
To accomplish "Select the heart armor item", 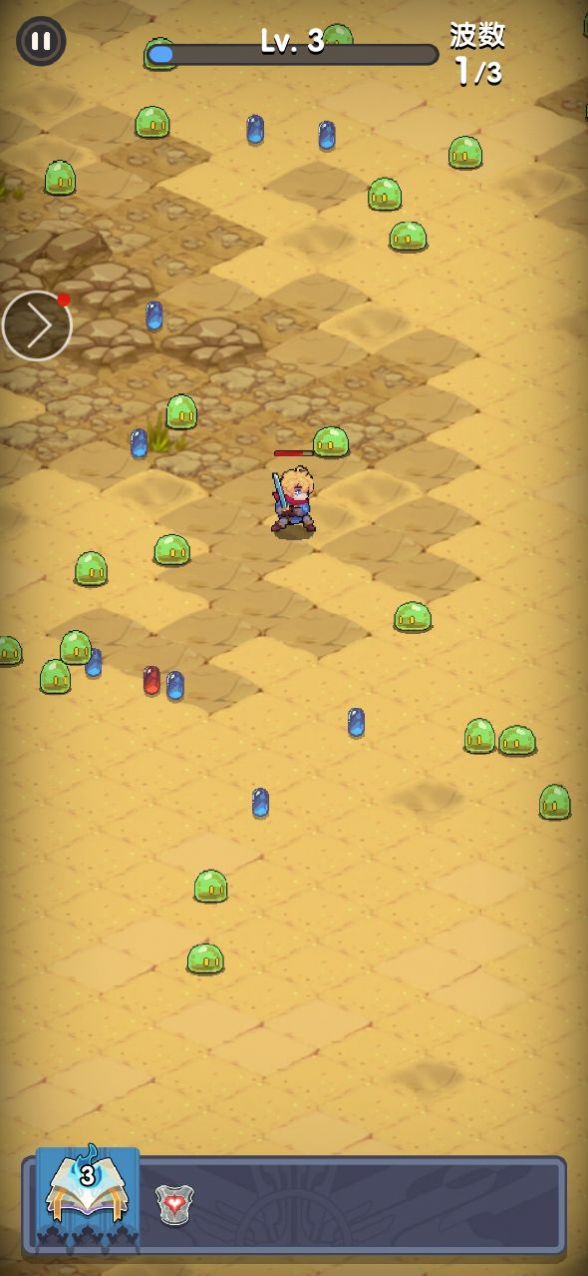I will coord(174,1205).
